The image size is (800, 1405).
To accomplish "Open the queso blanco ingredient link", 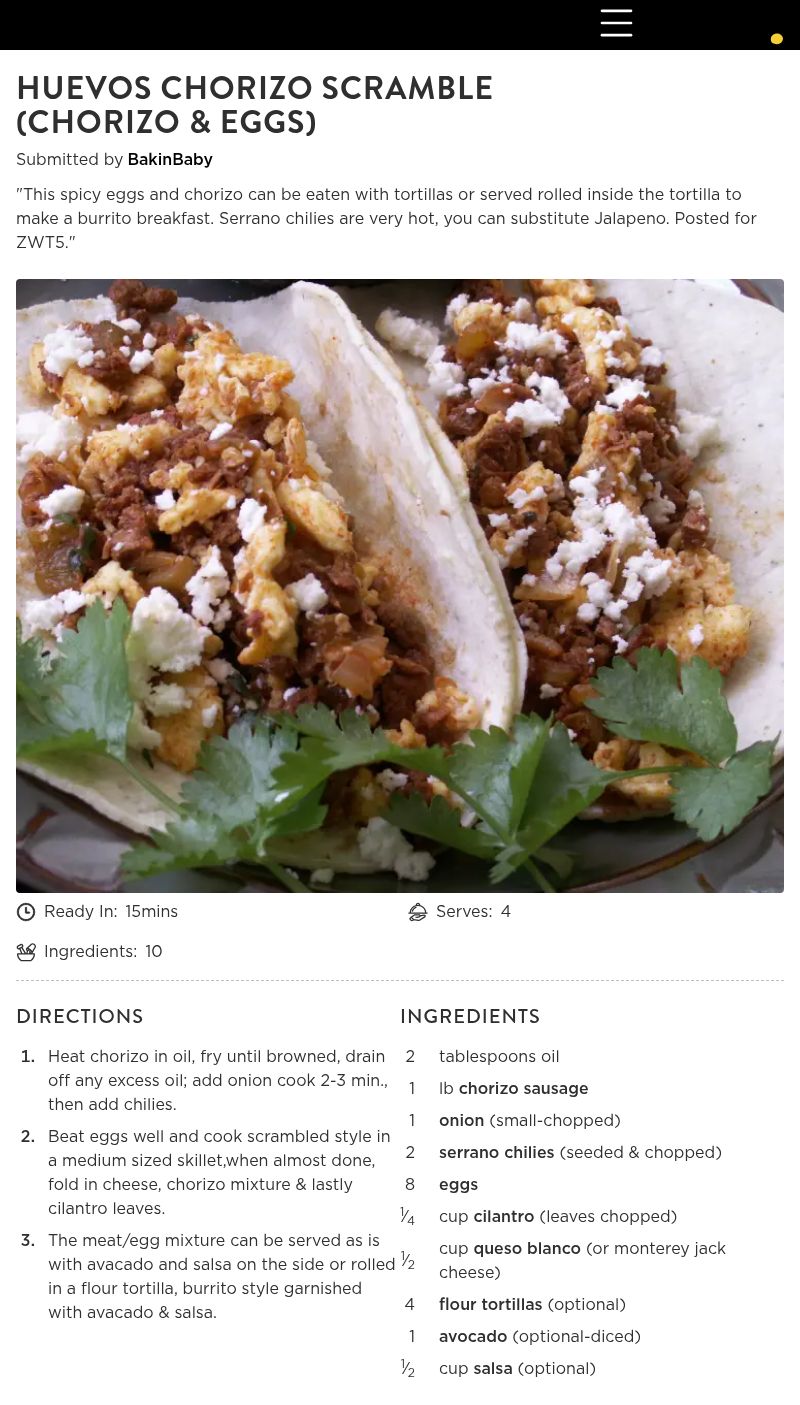I will click(x=526, y=1248).
